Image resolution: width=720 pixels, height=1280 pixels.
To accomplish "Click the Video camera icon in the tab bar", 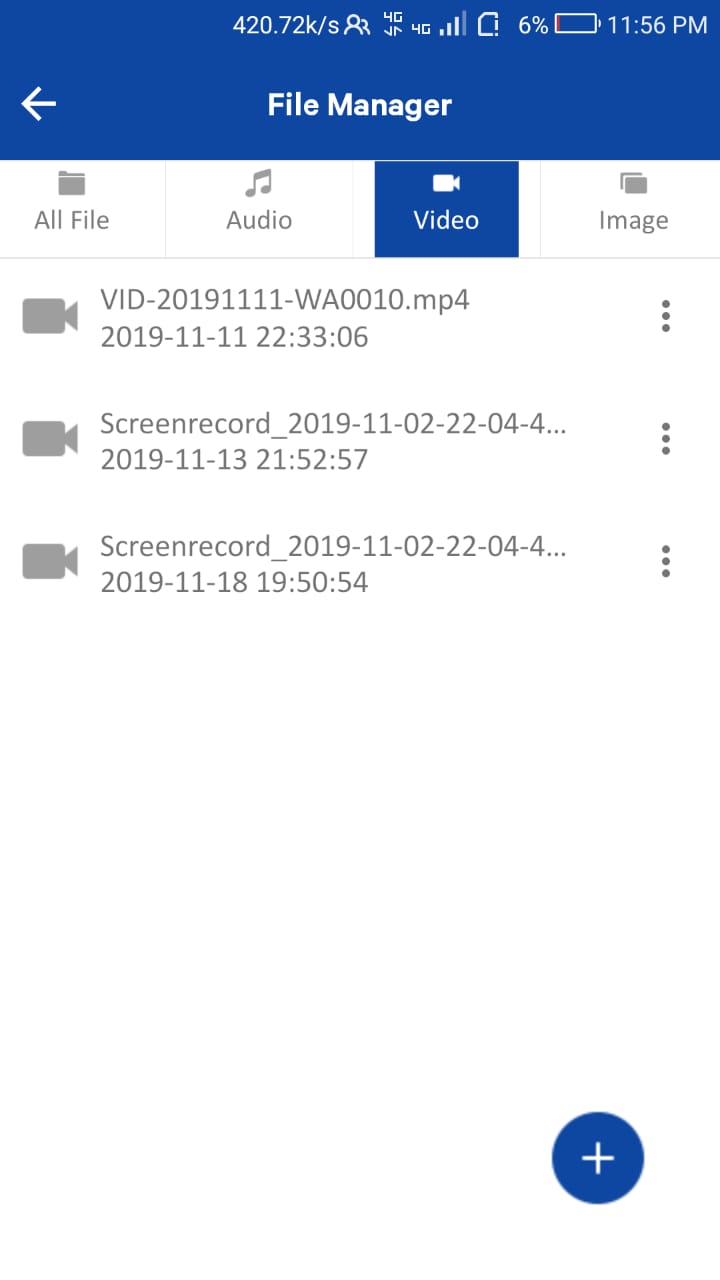I will [x=446, y=183].
